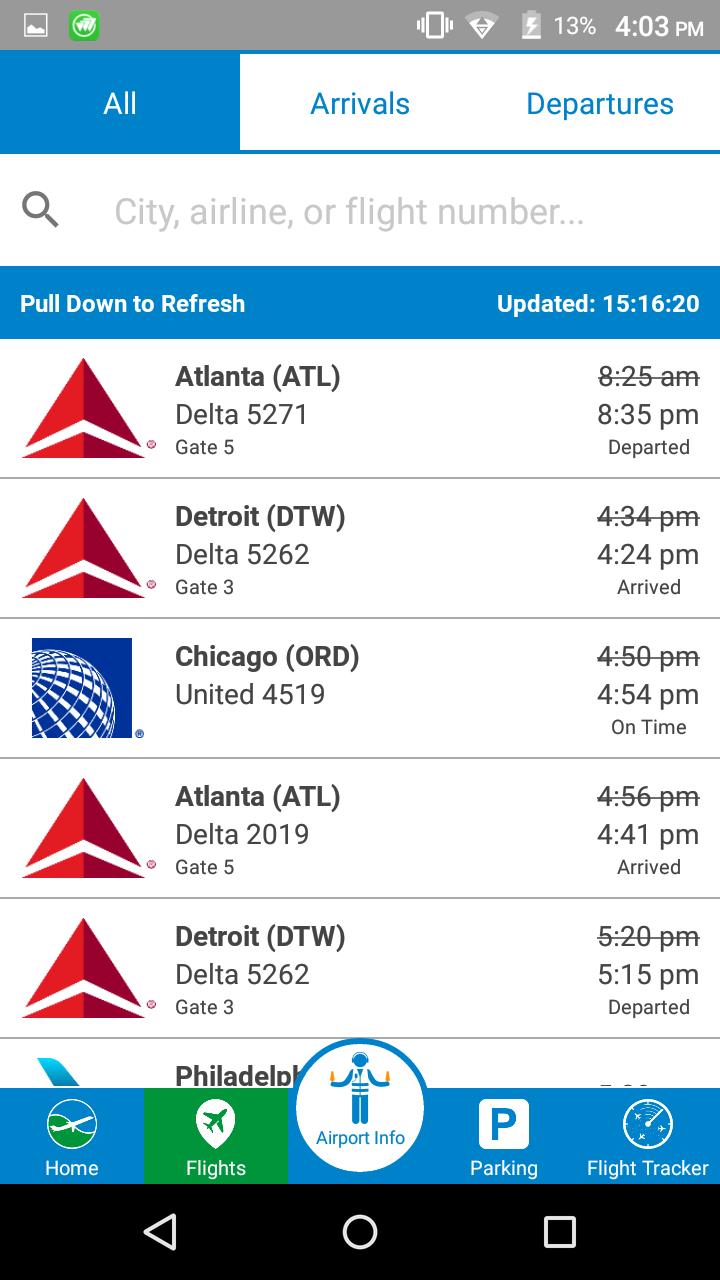
Task: View Delta 5262 Detroit departed flight
Action: click(x=360, y=969)
